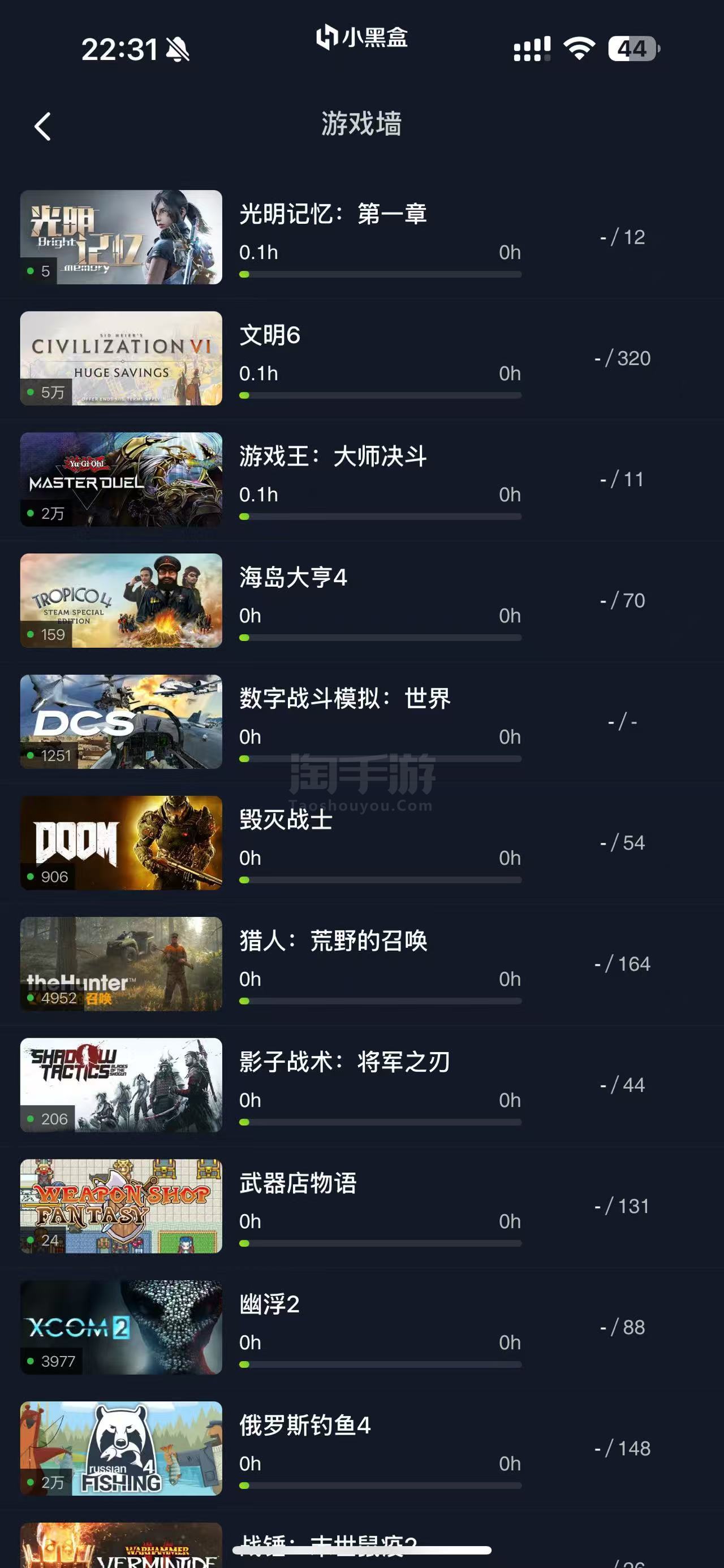Open the 武器店物语 game row

[361, 1206]
